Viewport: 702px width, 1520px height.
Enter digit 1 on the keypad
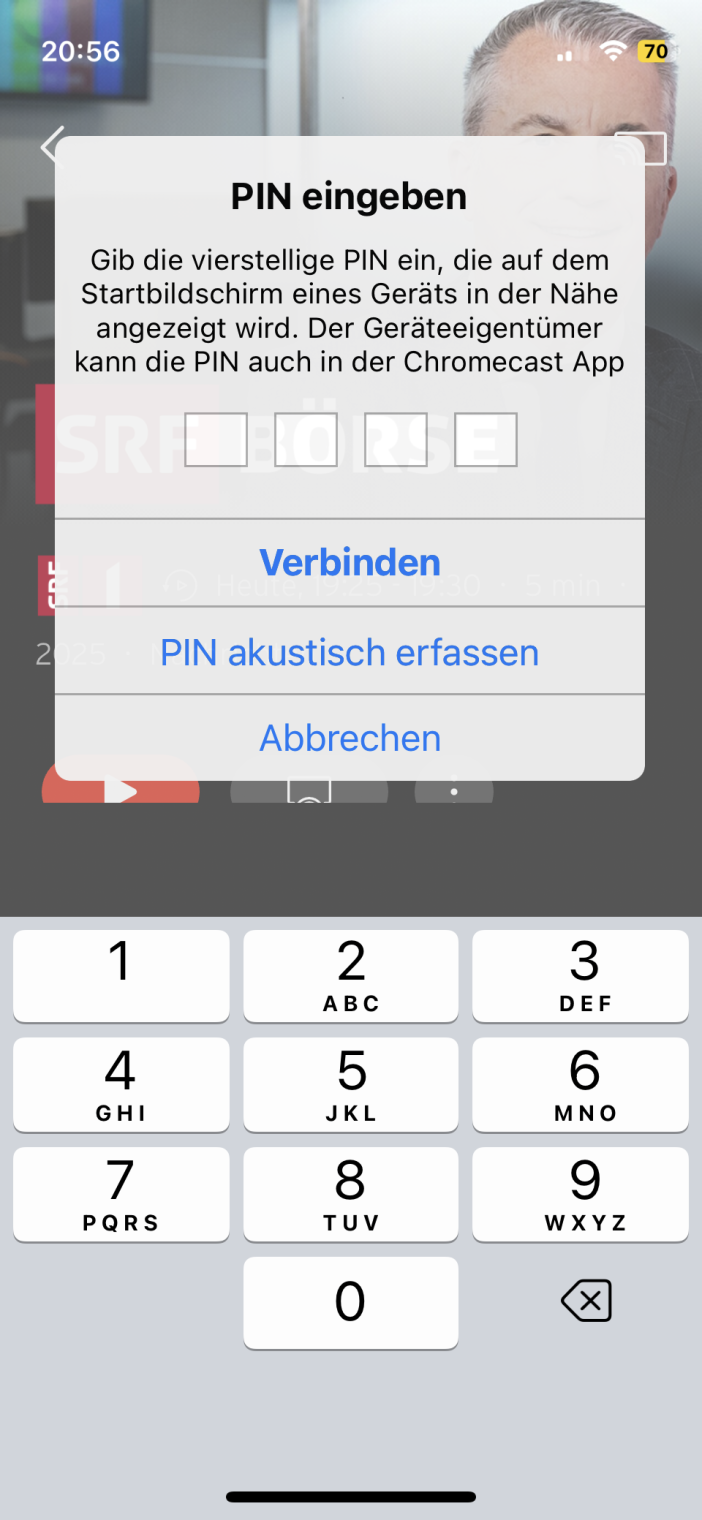[x=121, y=975]
